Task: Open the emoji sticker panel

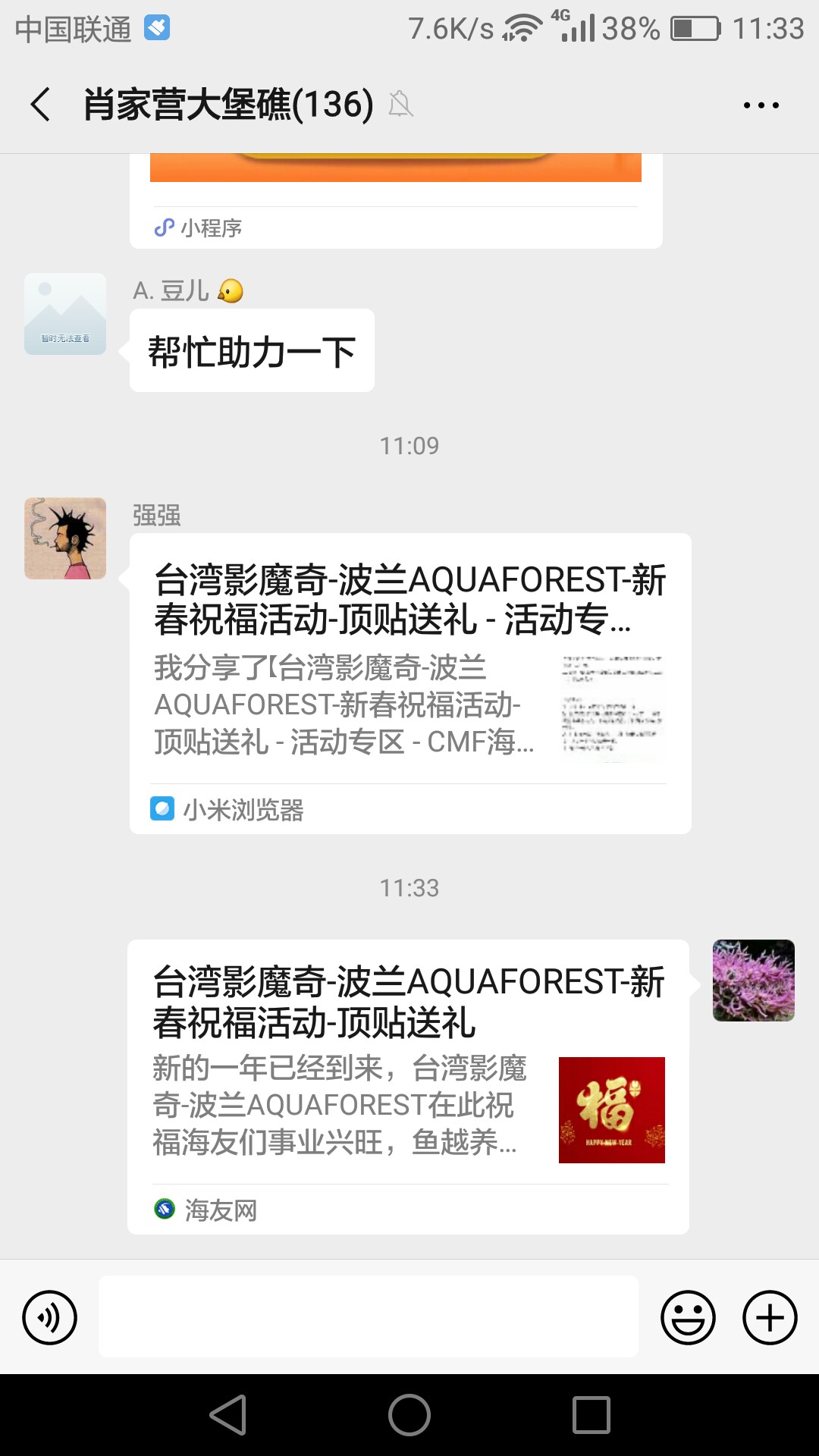Action: (x=688, y=1317)
